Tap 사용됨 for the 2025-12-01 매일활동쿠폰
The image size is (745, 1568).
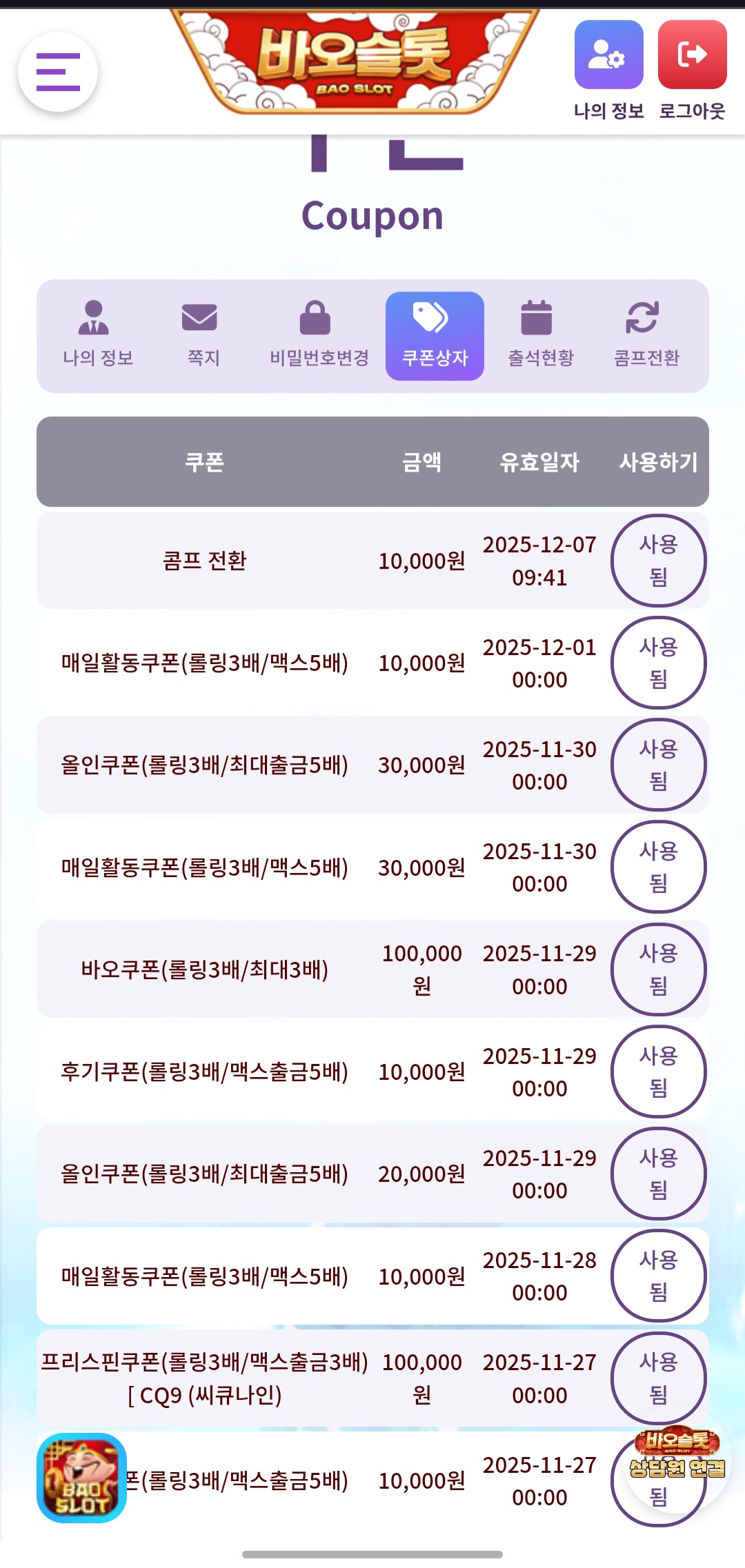pos(658,663)
